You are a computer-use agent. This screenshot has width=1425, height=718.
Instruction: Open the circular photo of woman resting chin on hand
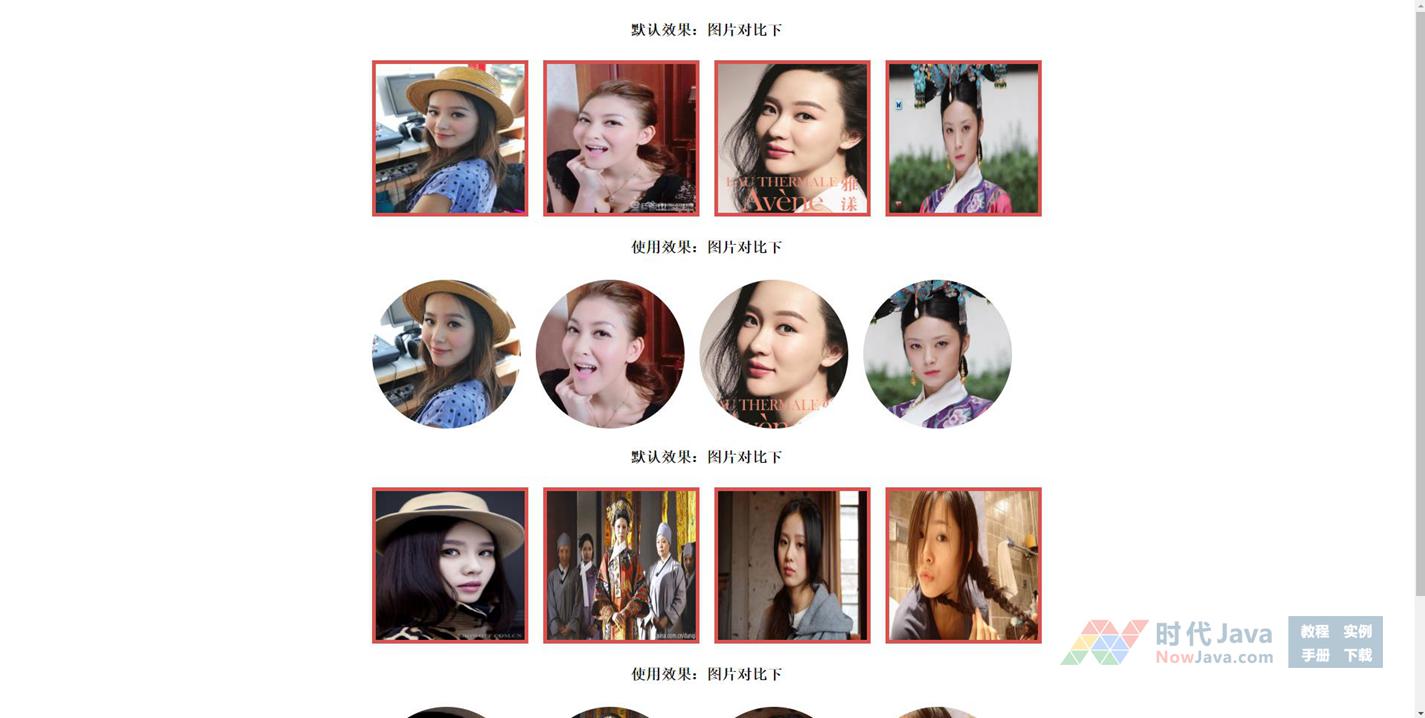[610, 354]
